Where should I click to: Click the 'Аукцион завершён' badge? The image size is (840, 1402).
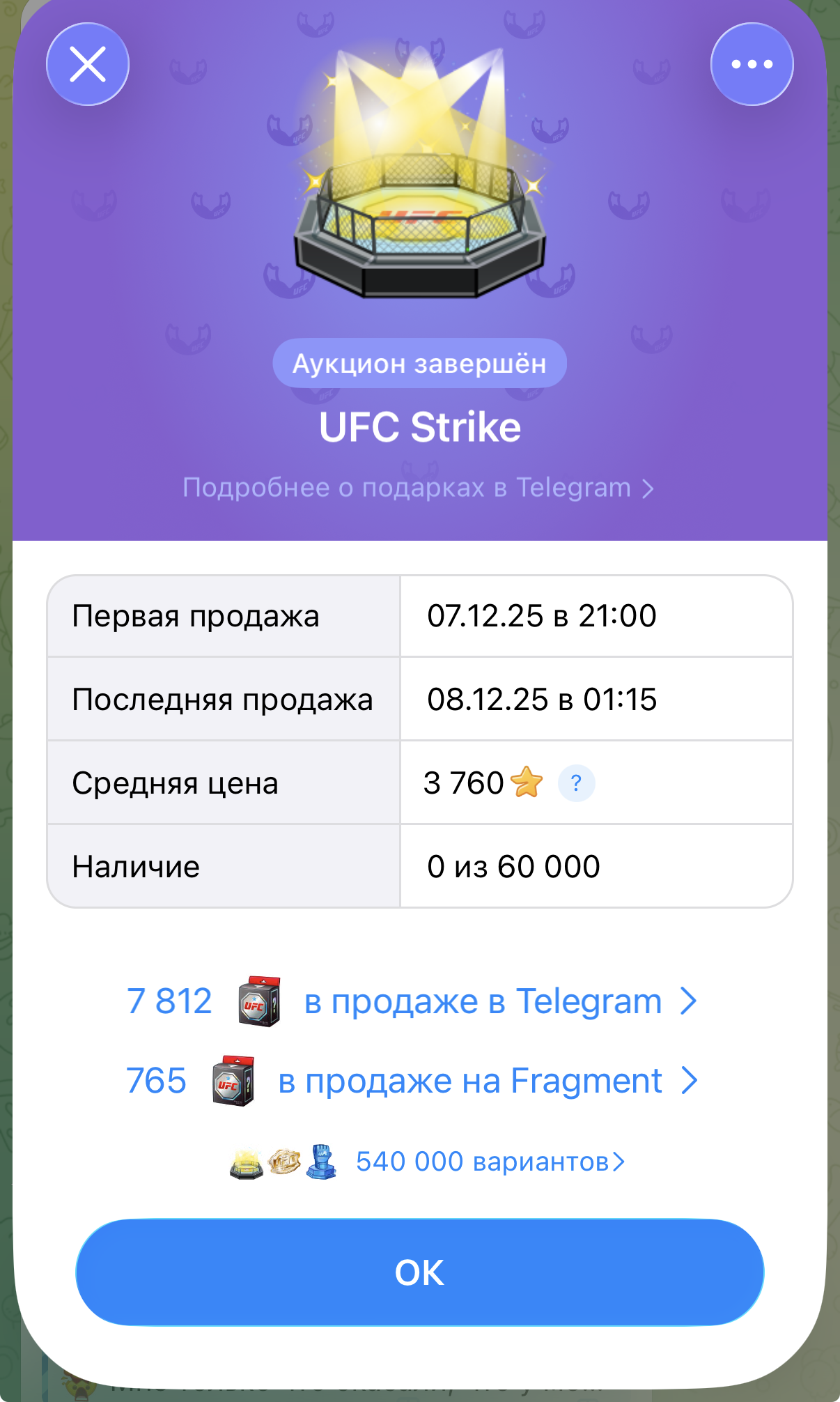click(x=420, y=362)
